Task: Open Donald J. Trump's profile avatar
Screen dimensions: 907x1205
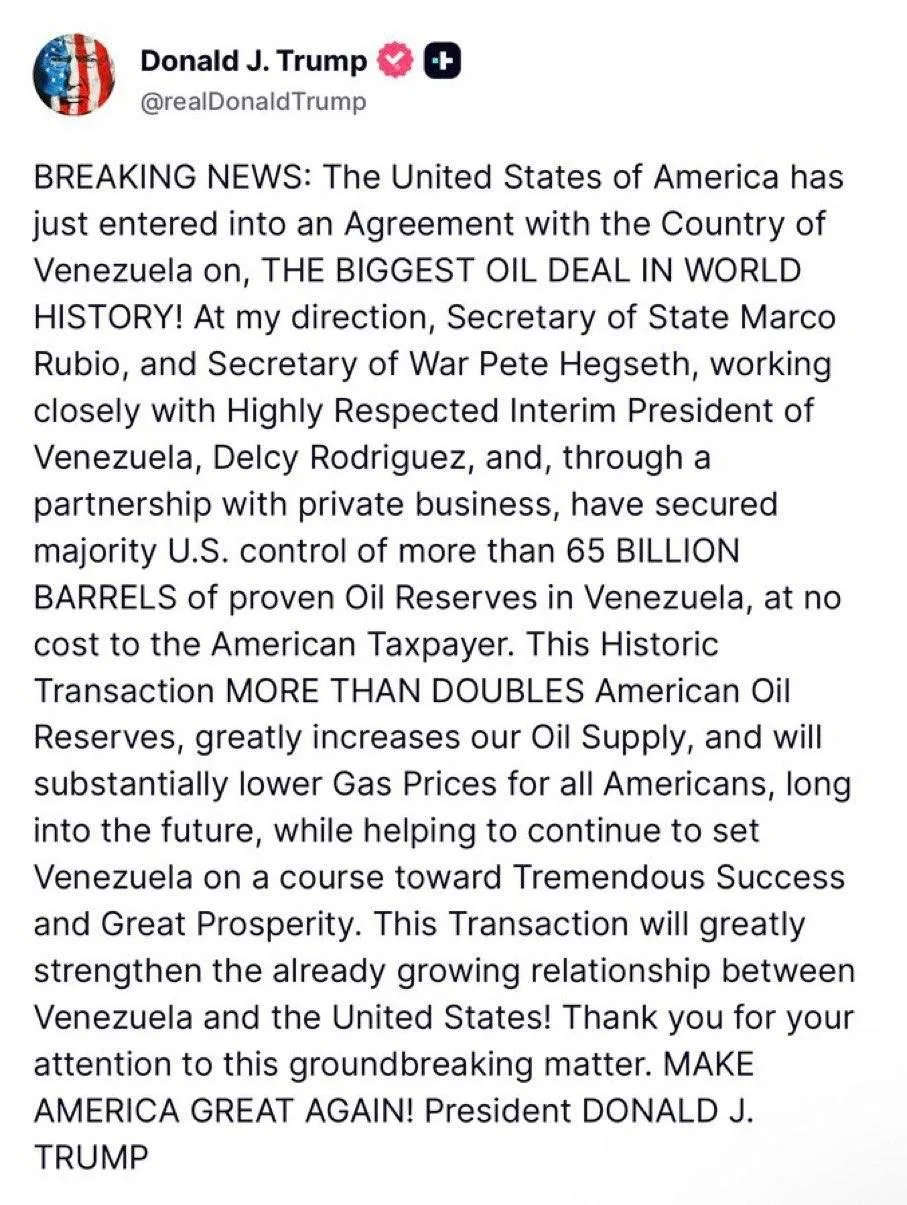Action: pos(75,77)
